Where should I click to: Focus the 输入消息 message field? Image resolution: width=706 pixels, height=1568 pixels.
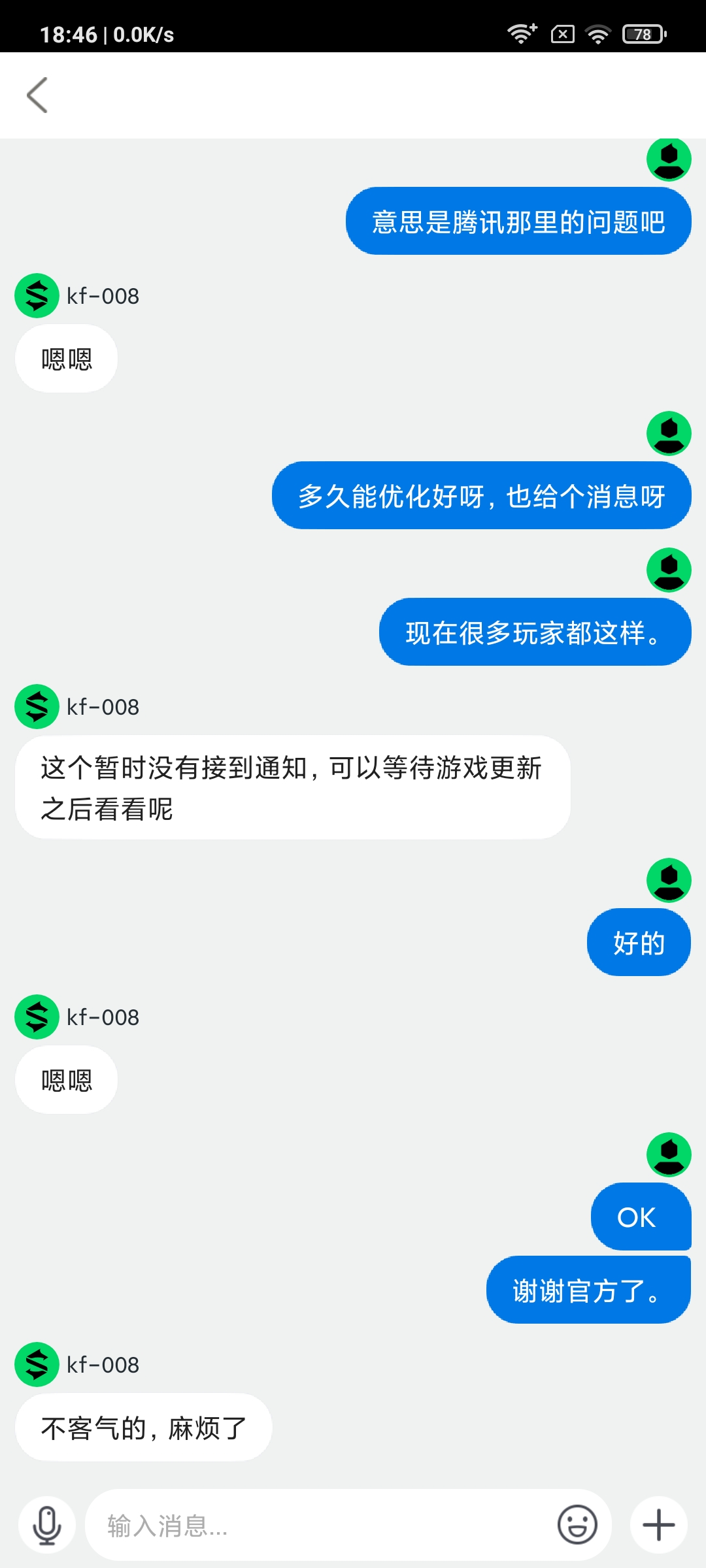coord(320,1526)
